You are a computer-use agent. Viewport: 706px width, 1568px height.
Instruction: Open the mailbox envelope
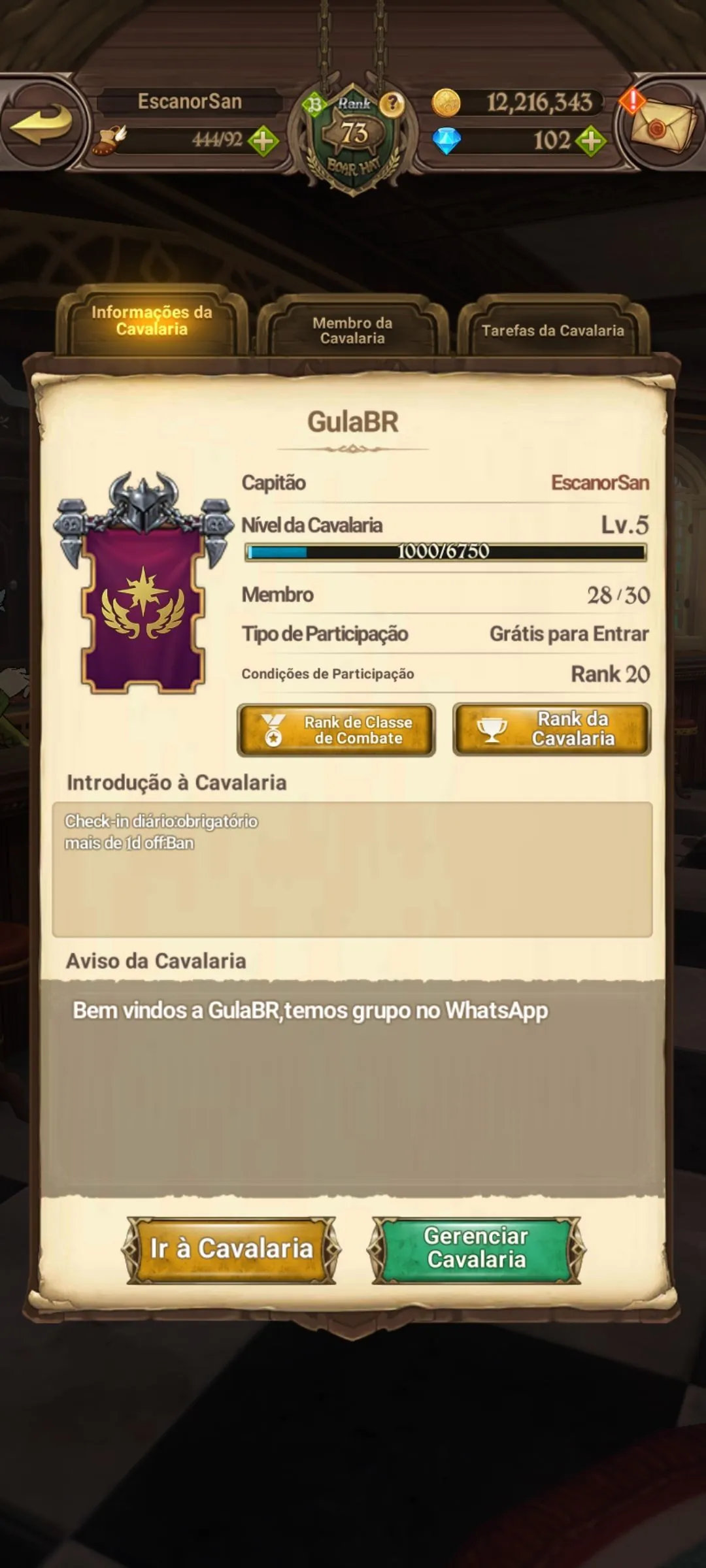665,125
